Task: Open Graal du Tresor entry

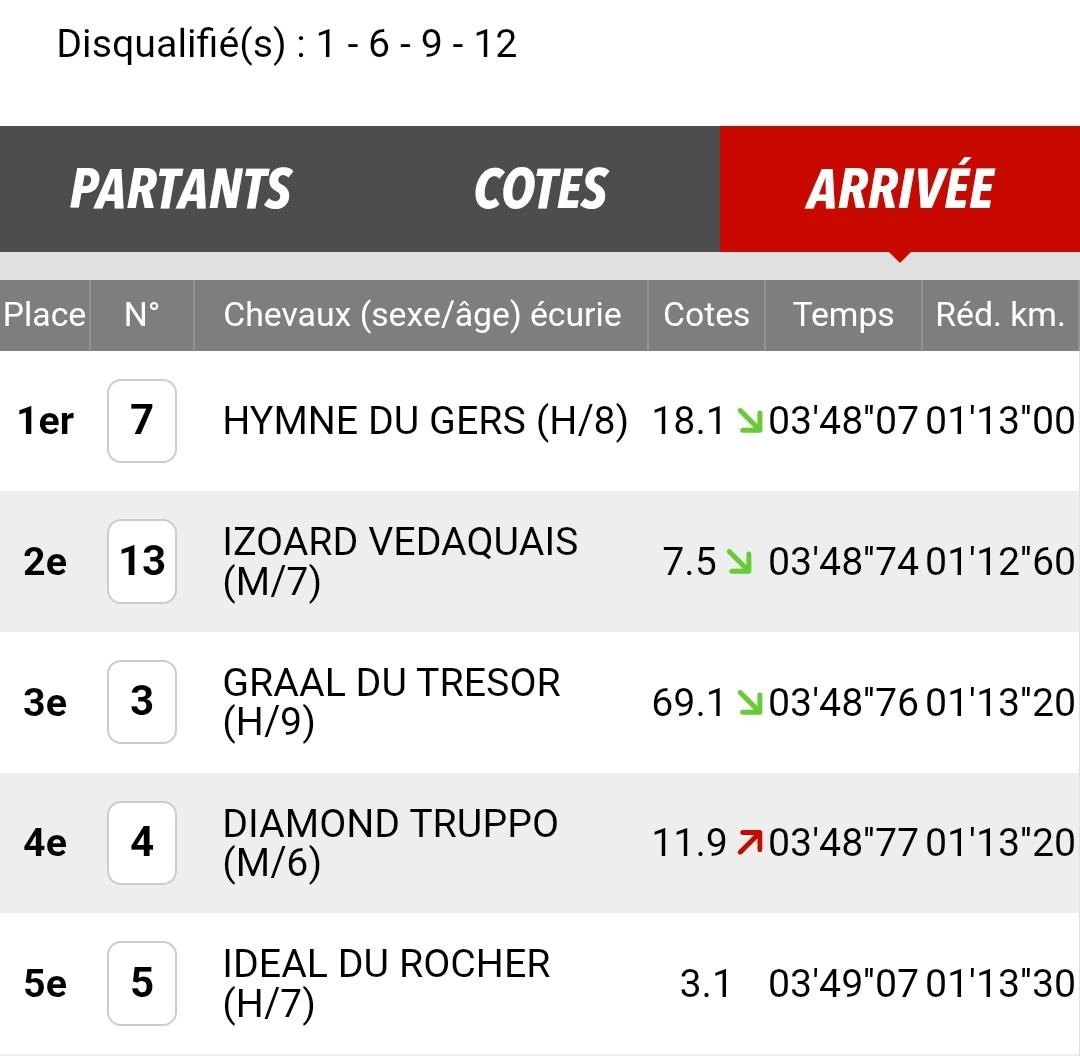Action: [x=391, y=702]
